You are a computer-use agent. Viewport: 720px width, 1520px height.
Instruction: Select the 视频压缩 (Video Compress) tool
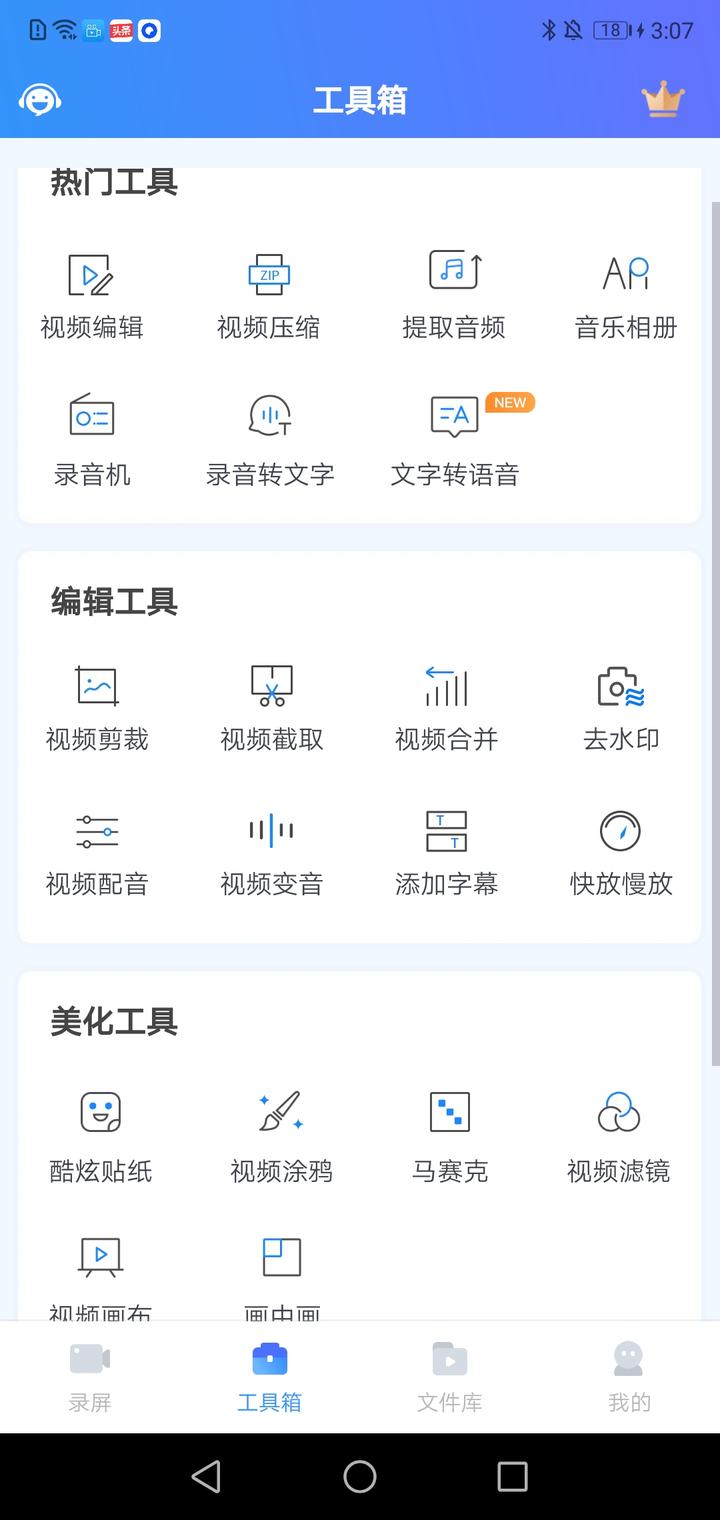[270, 293]
